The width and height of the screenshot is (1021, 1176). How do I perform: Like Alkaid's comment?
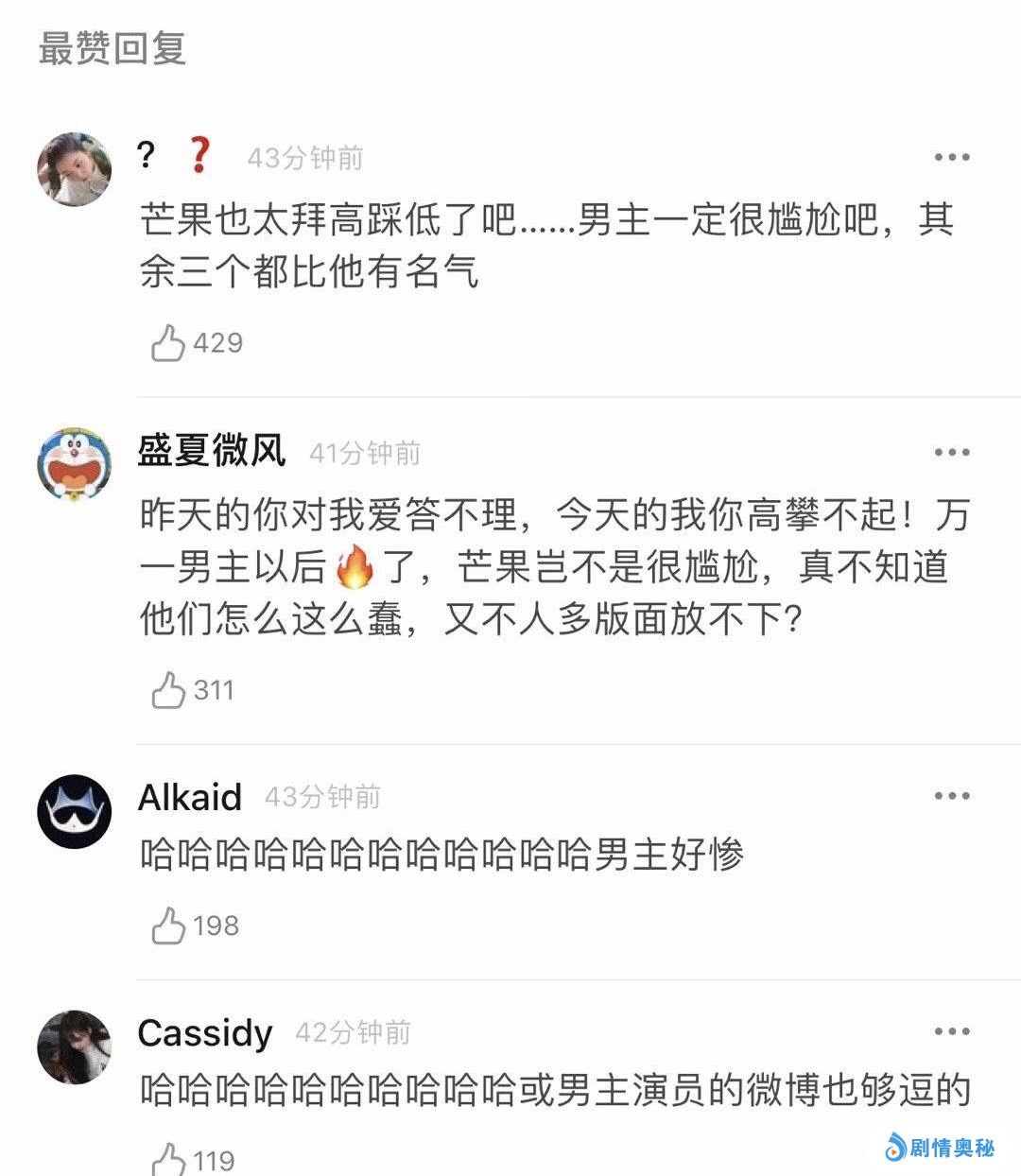coord(169,925)
